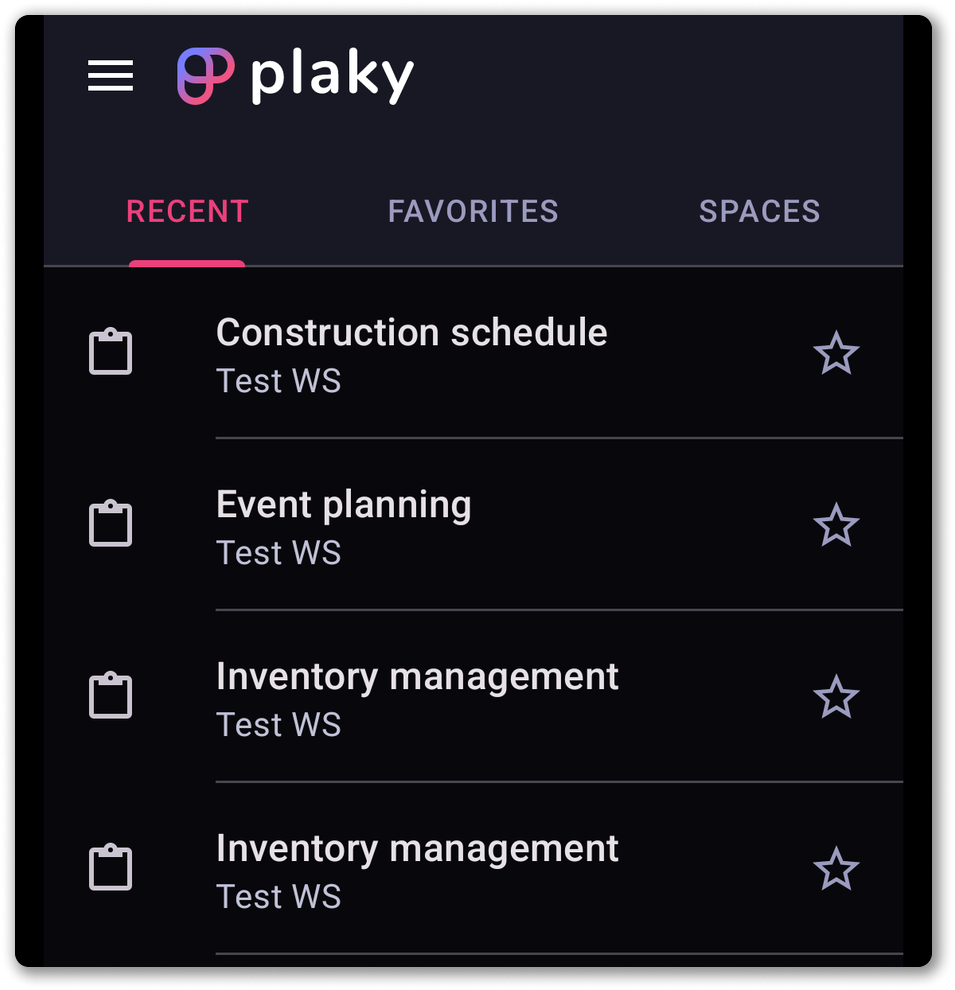
Task: Click the Event planning board icon
Action: pos(110,523)
